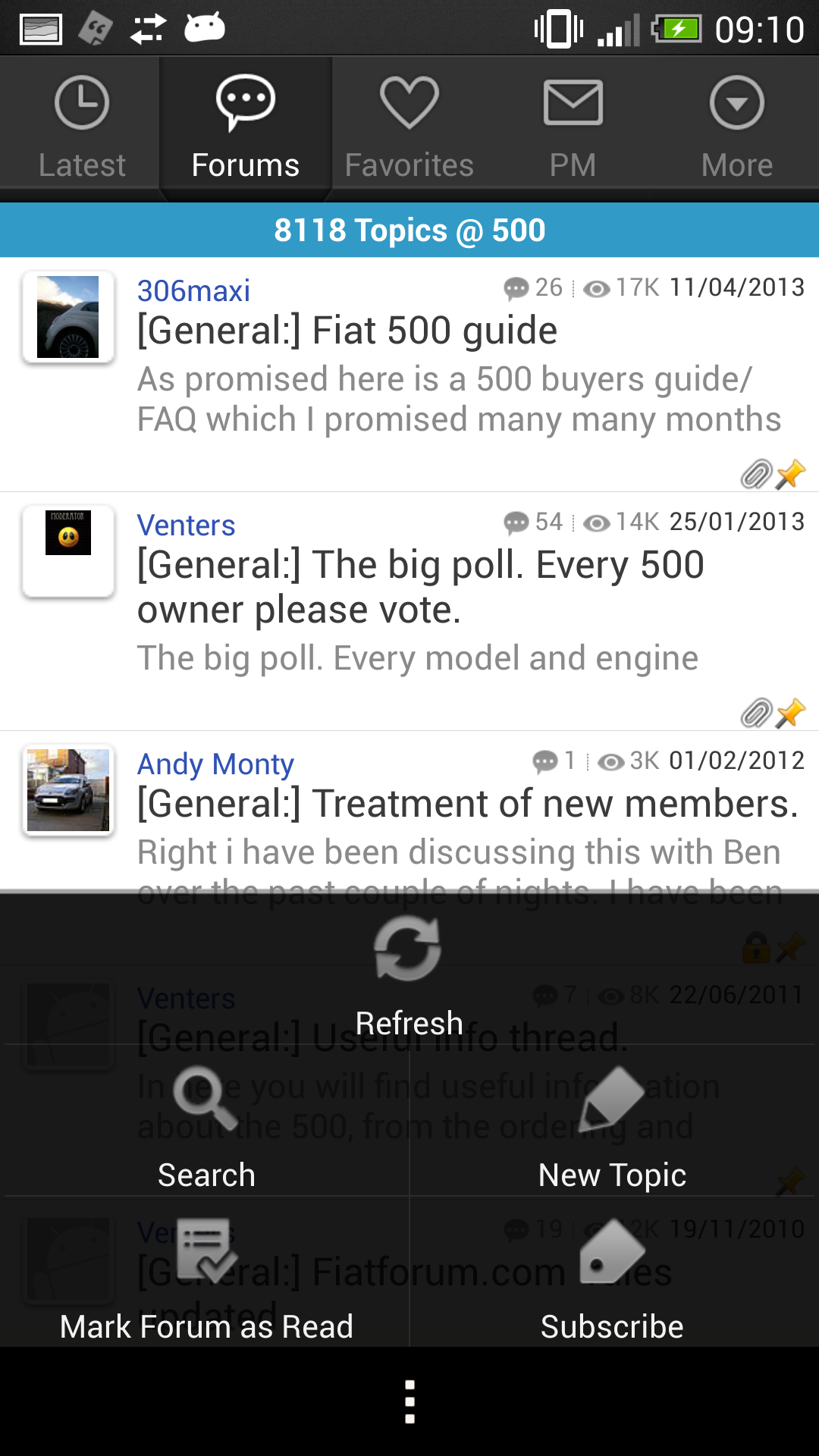Switch to the Latest tab

81,126
